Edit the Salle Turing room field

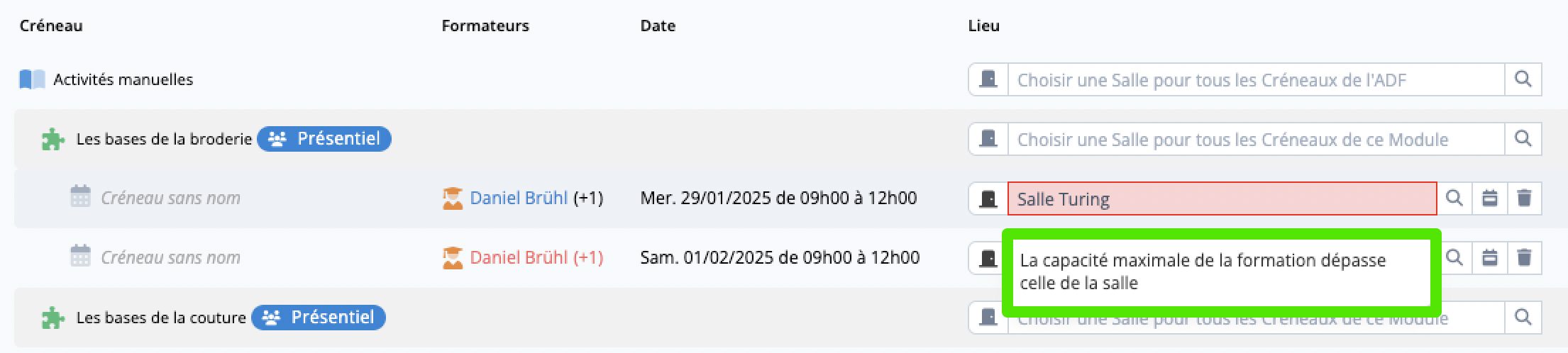pyautogui.click(x=1221, y=199)
